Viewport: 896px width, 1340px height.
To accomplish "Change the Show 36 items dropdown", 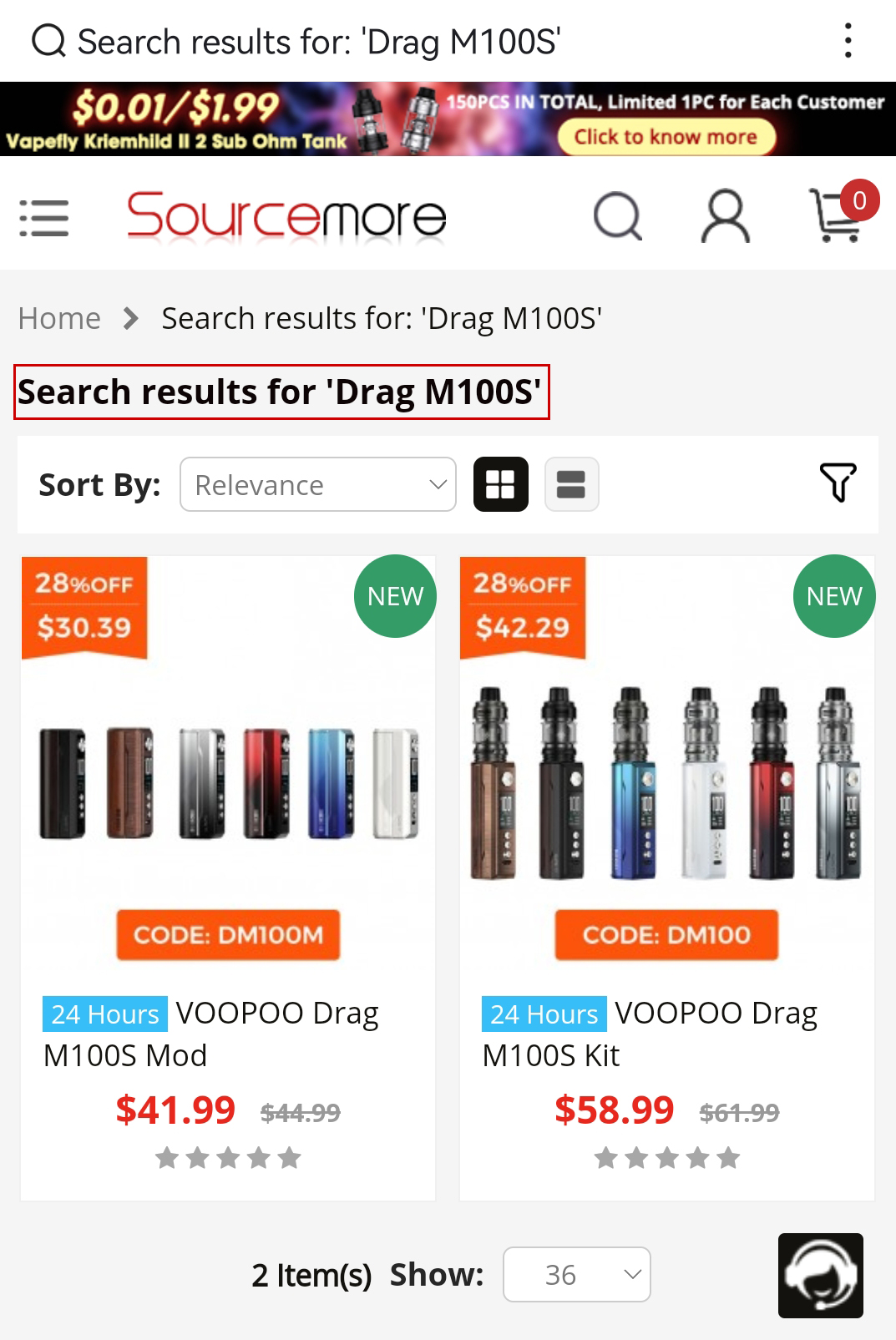I will click(x=576, y=1274).
